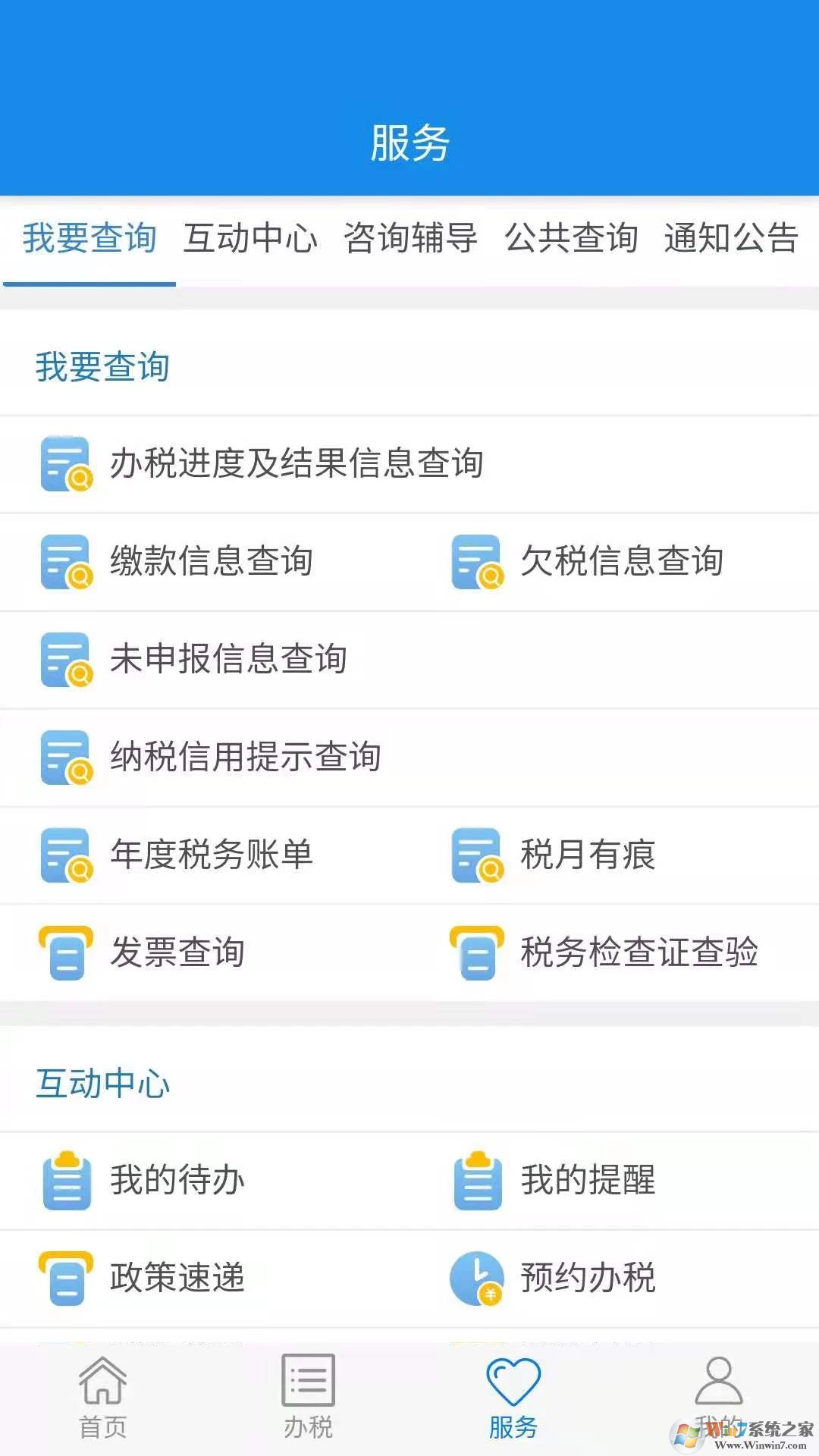Switch to the 公共查询 tab
Screen dimensions: 819x1456
pyautogui.click(x=573, y=237)
